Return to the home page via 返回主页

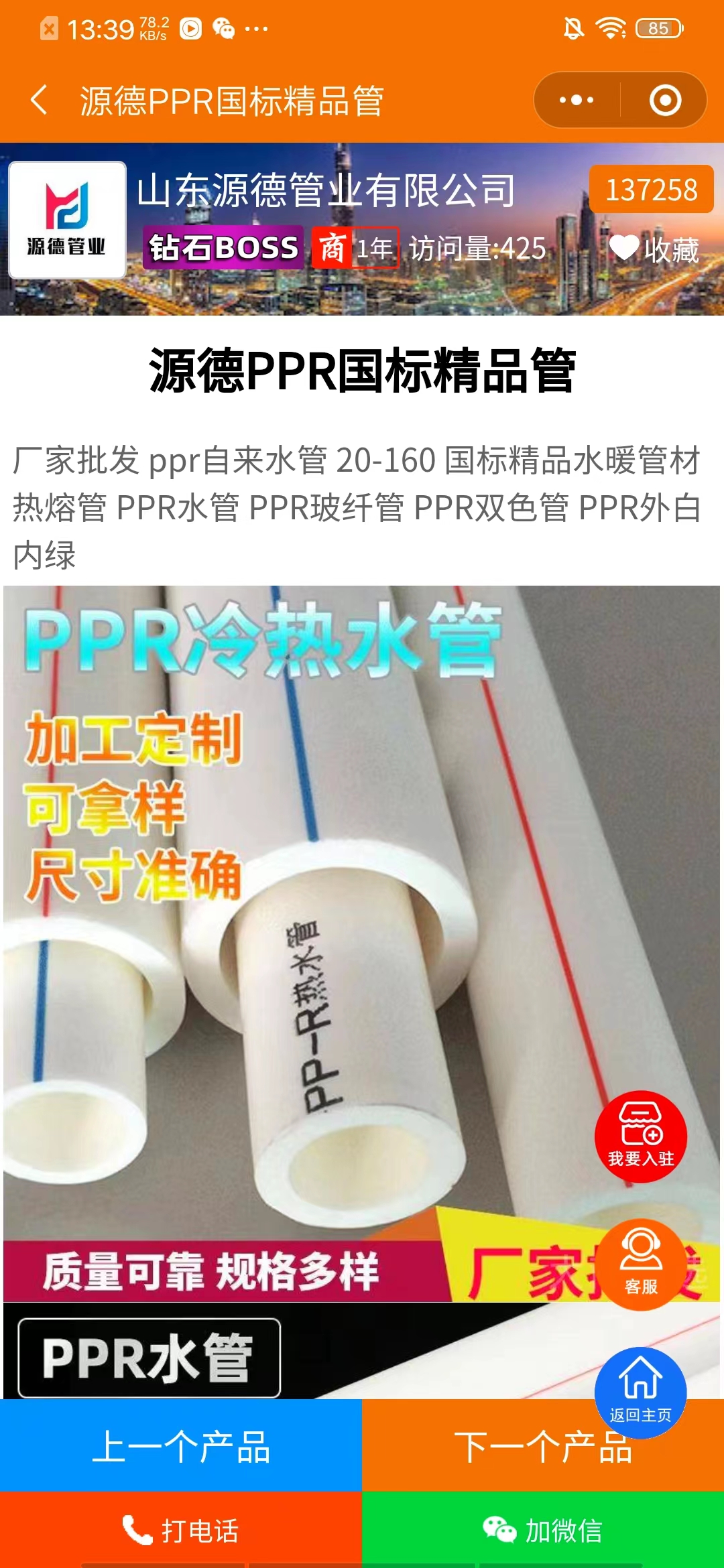click(x=640, y=1390)
